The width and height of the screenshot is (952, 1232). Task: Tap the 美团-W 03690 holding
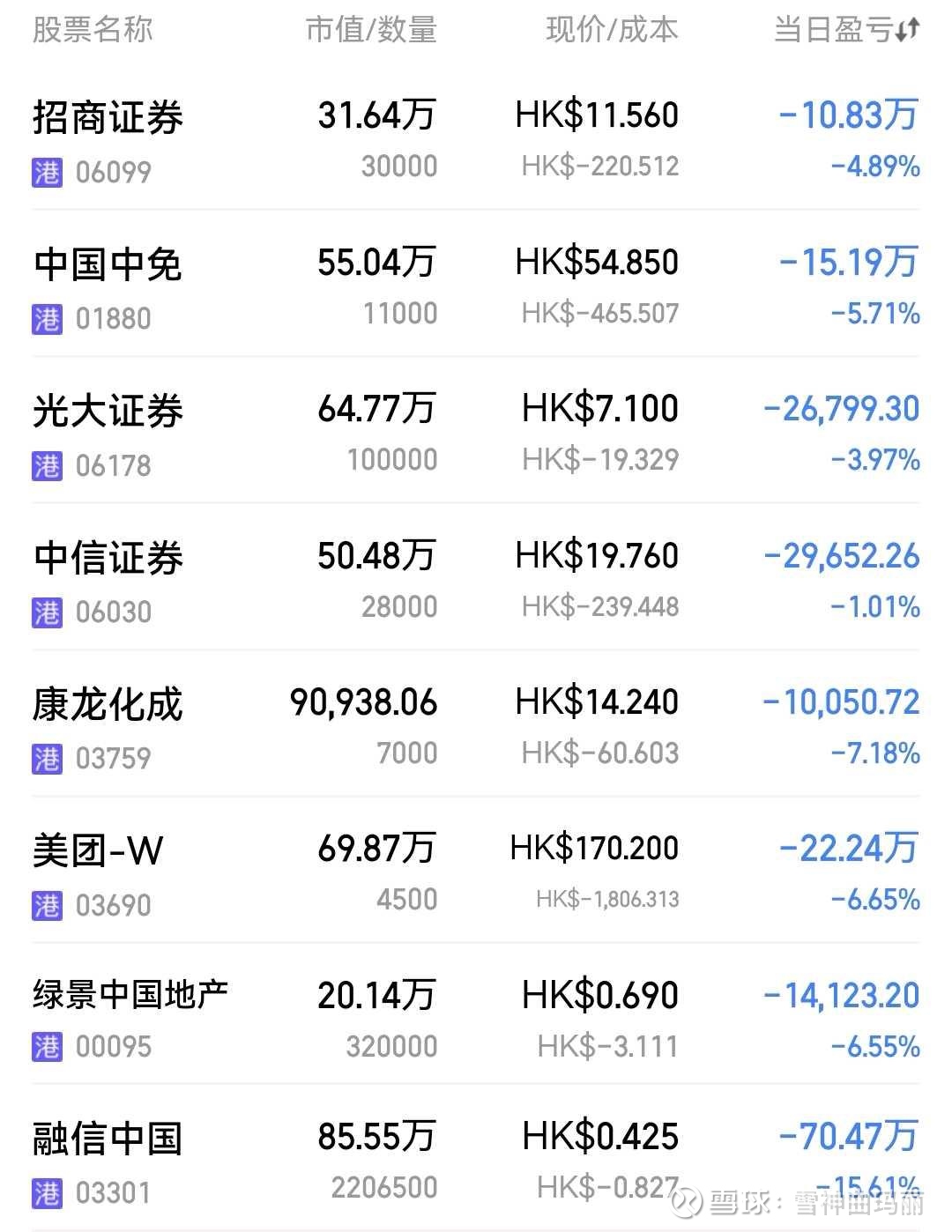pos(476,870)
